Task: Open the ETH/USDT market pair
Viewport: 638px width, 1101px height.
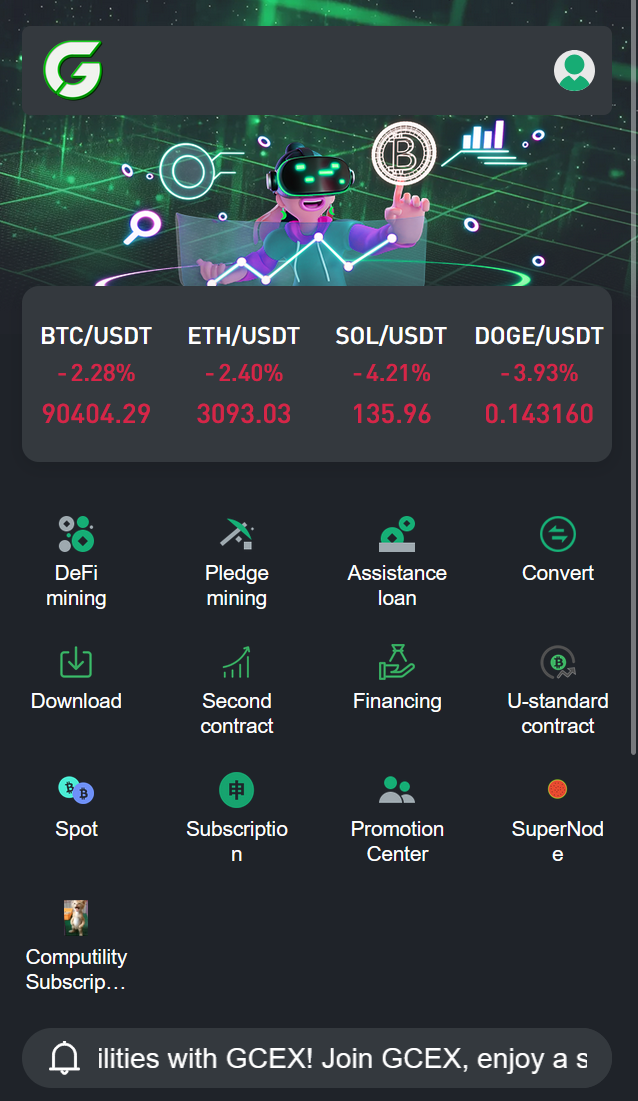Action: (x=244, y=374)
